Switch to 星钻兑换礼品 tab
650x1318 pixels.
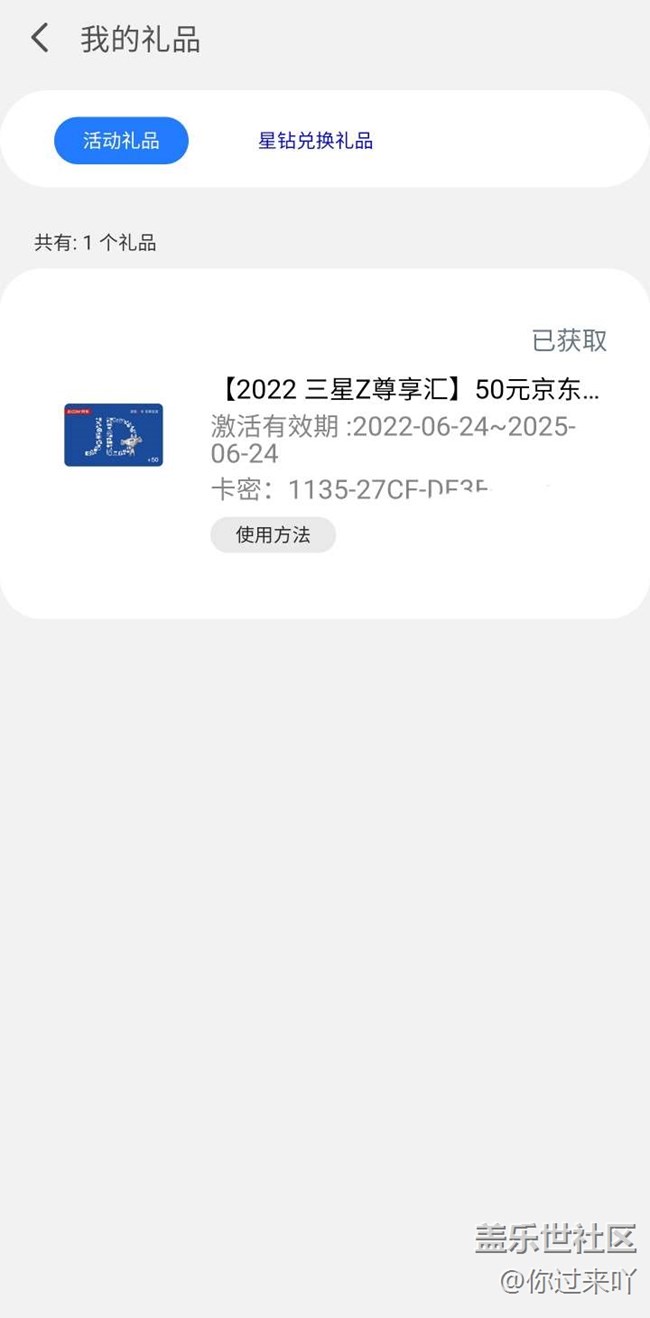tap(315, 141)
